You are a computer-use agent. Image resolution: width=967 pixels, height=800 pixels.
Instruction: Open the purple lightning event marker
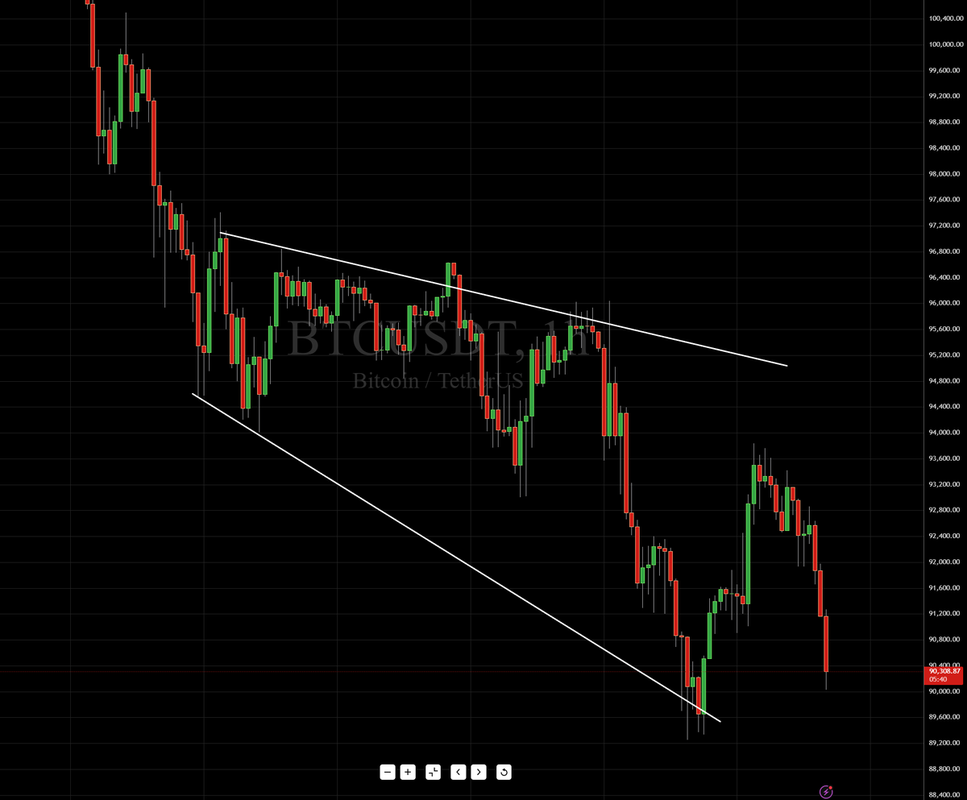click(x=826, y=792)
